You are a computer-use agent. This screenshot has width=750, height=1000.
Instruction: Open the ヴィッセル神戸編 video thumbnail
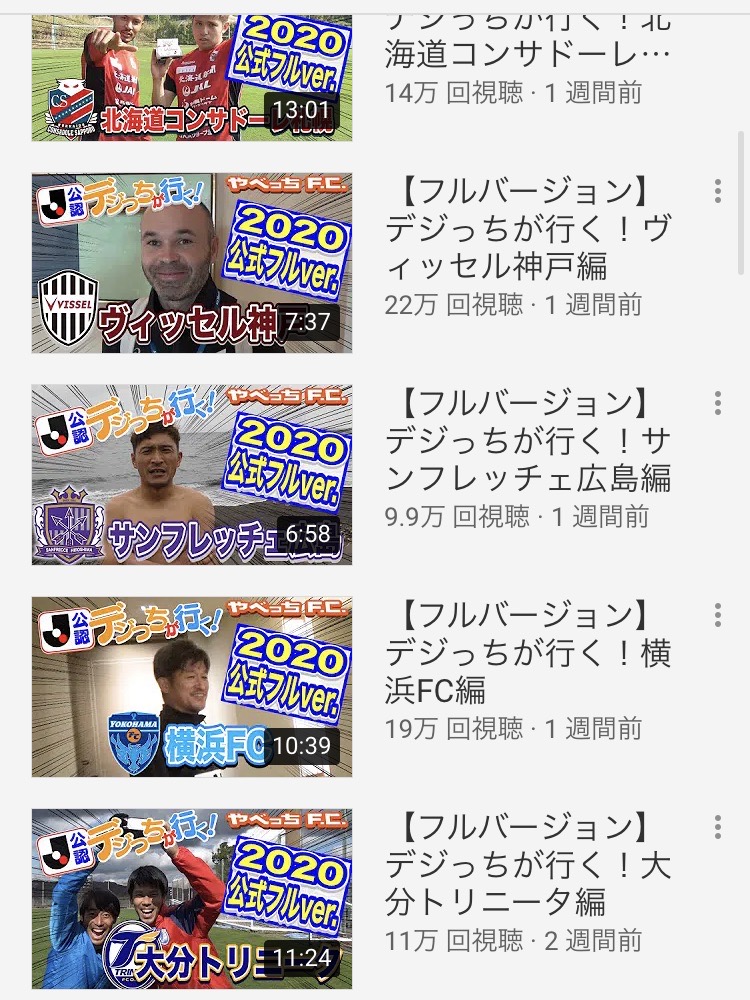click(192, 263)
